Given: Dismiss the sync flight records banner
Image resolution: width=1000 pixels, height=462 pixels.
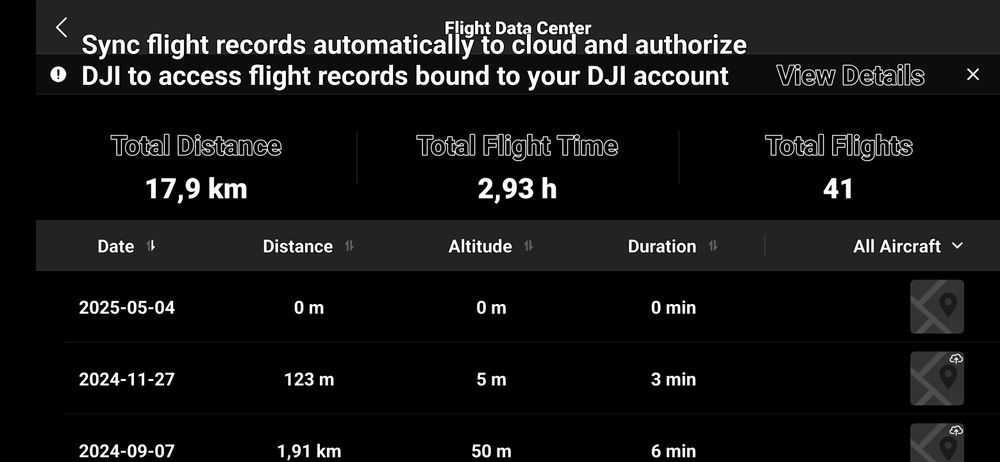Looking at the screenshot, I should coord(973,74).
